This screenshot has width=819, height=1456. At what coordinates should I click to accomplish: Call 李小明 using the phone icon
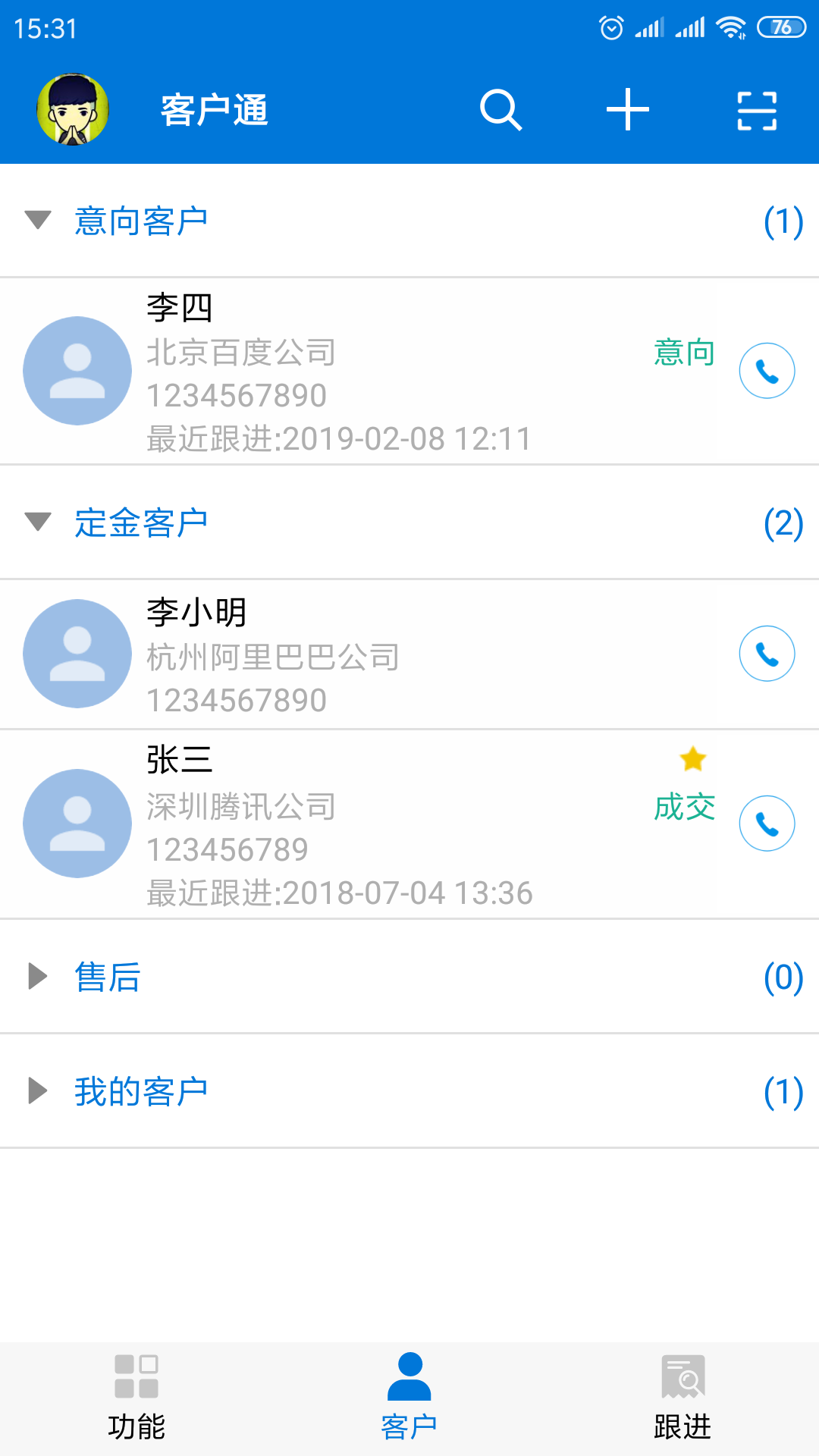click(767, 654)
